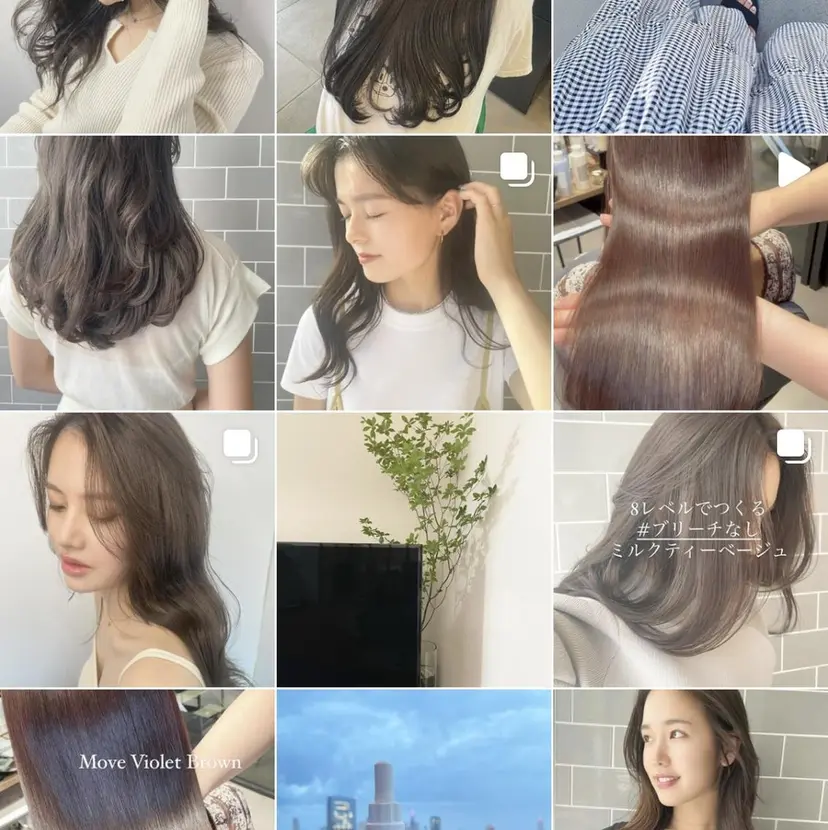Open the gingham checkered fabric post

[x=690, y=66]
